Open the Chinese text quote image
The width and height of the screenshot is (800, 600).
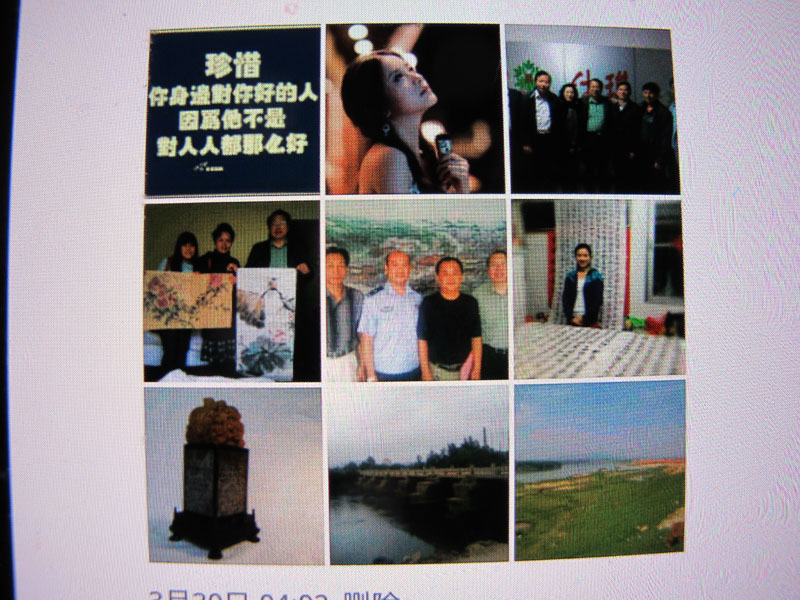[233, 112]
